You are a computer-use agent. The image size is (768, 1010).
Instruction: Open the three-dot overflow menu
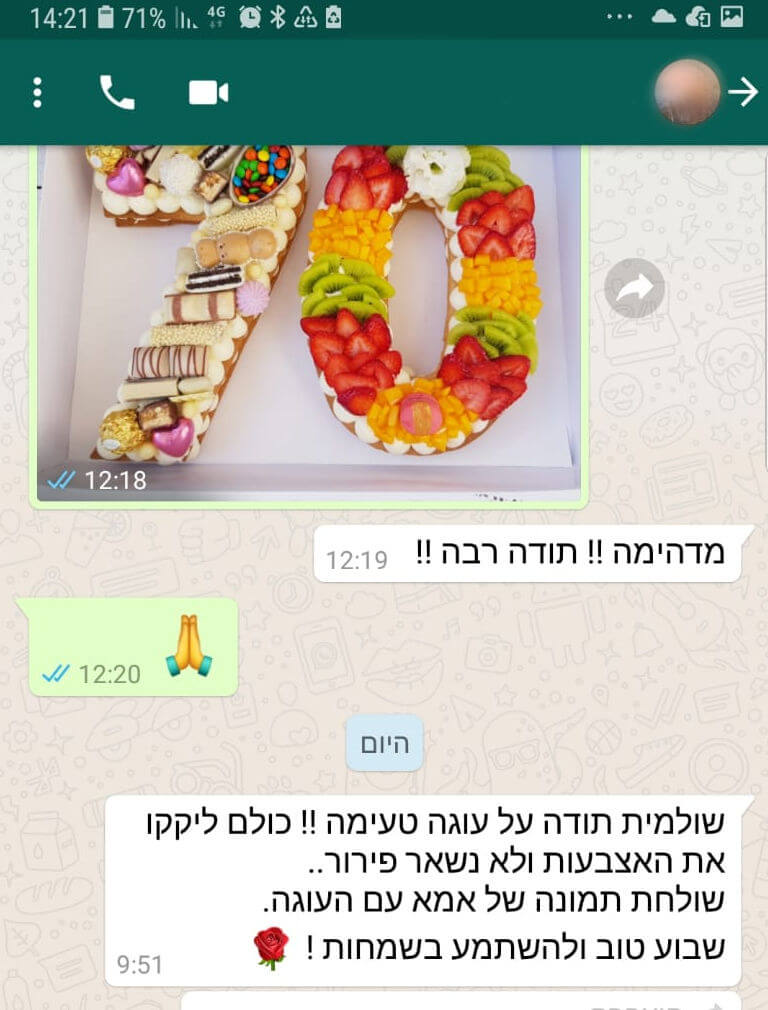pyautogui.click(x=37, y=93)
